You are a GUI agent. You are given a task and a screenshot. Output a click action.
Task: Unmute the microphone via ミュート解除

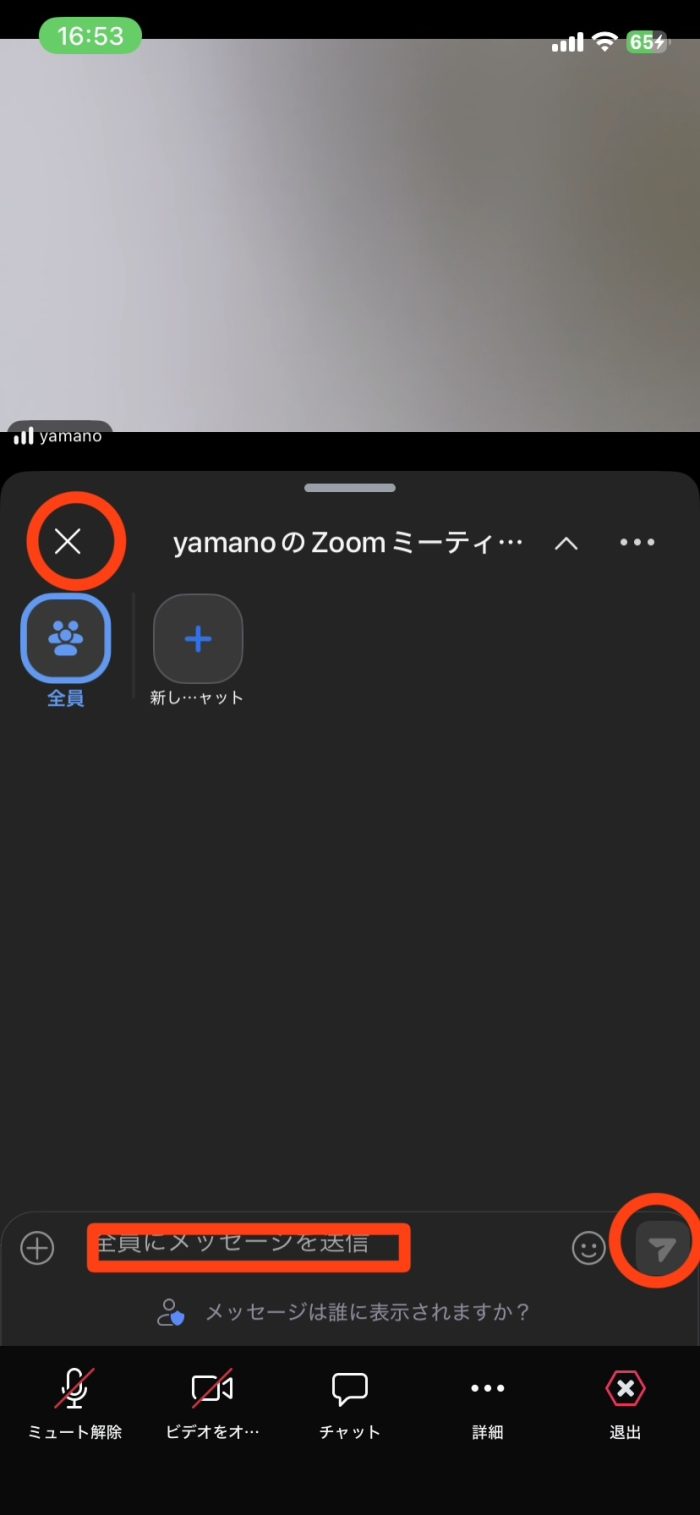point(74,1402)
